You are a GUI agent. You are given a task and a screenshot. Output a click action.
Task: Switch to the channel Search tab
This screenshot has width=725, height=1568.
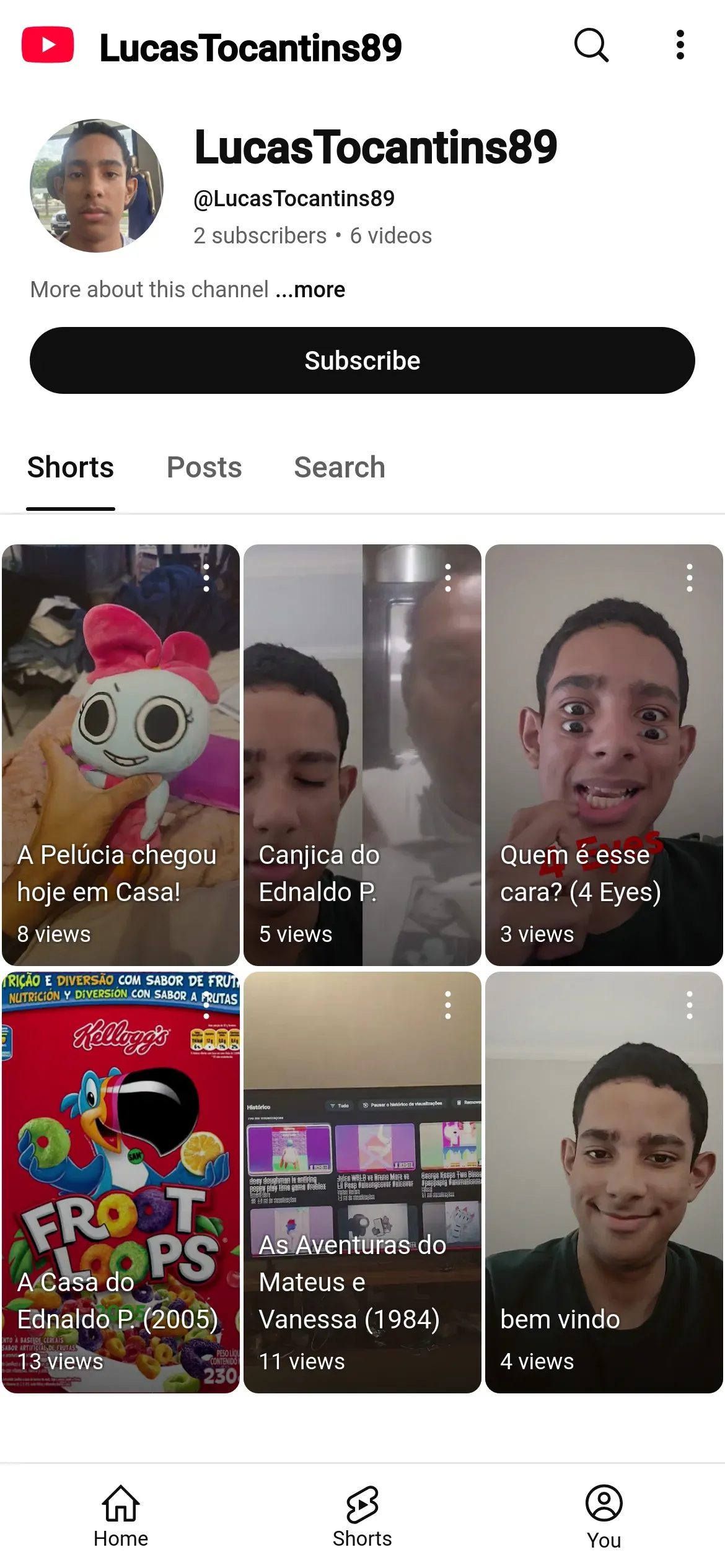coord(340,467)
